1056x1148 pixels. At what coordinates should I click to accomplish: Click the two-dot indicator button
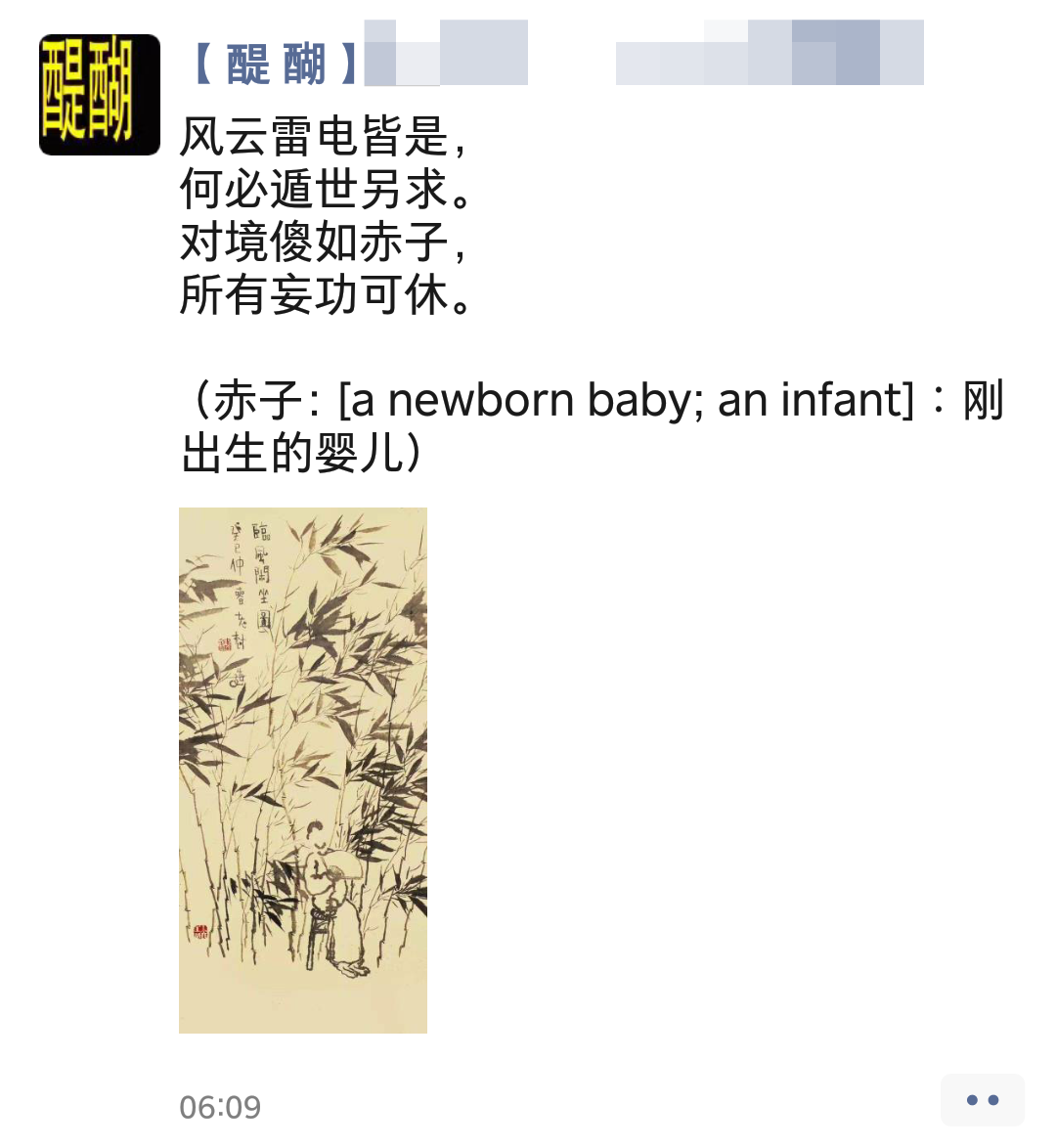pyautogui.click(x=982, y=1099)
